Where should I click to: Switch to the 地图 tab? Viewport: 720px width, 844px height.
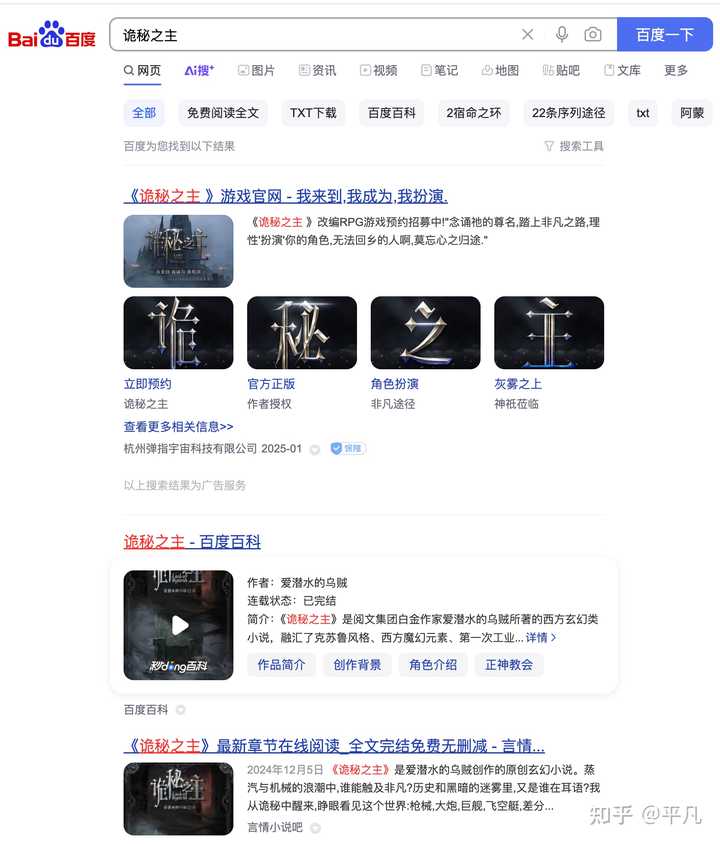[500, 71]
